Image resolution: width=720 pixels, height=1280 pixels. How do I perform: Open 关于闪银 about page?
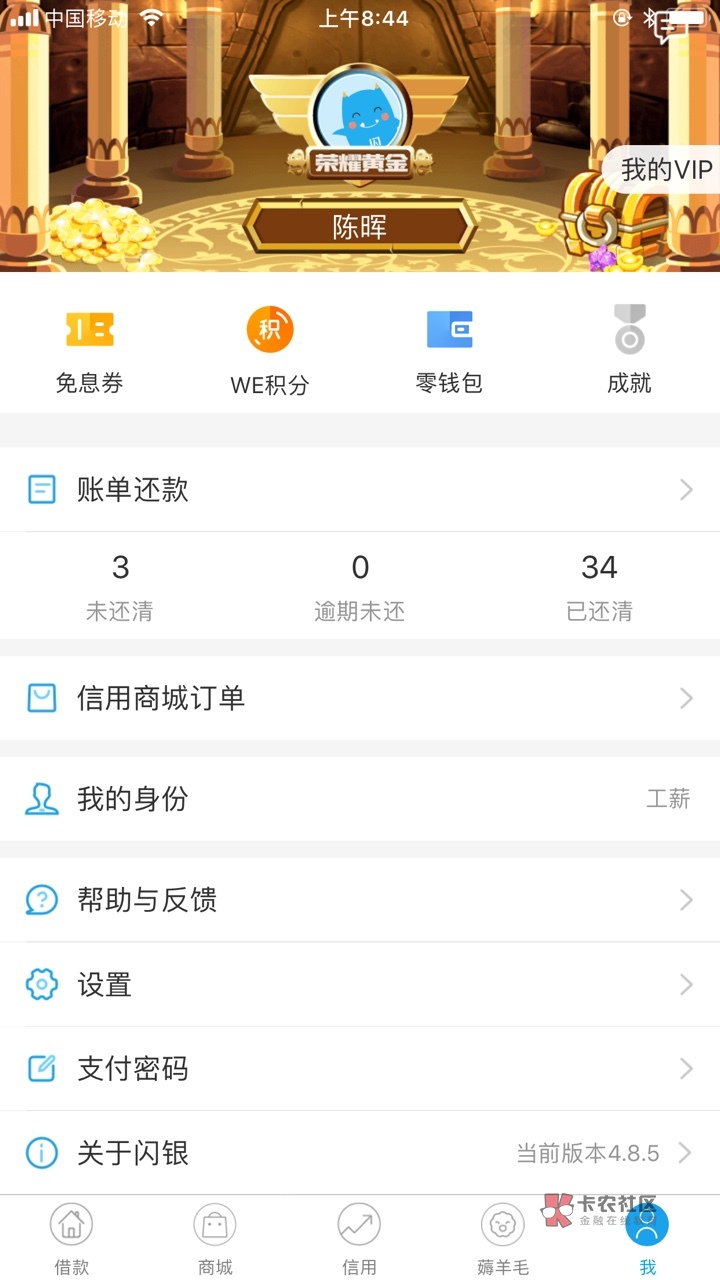click(x=360, y=1153)
